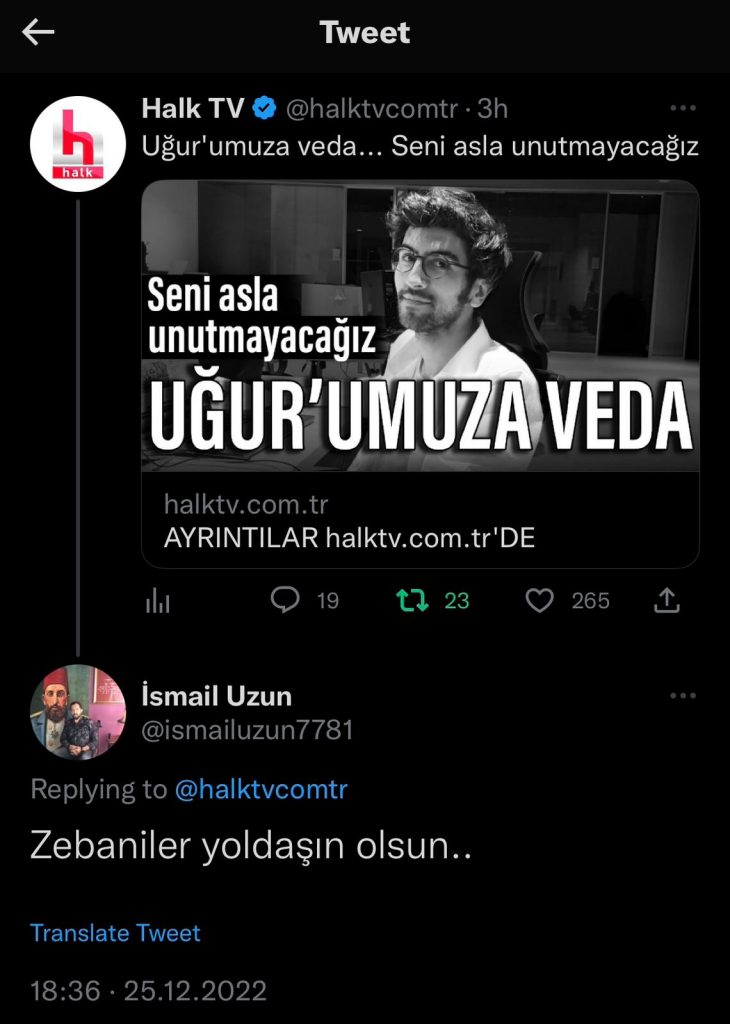Translate Tweet into another language
730x1024 pixels.
(x=115, y=933)
